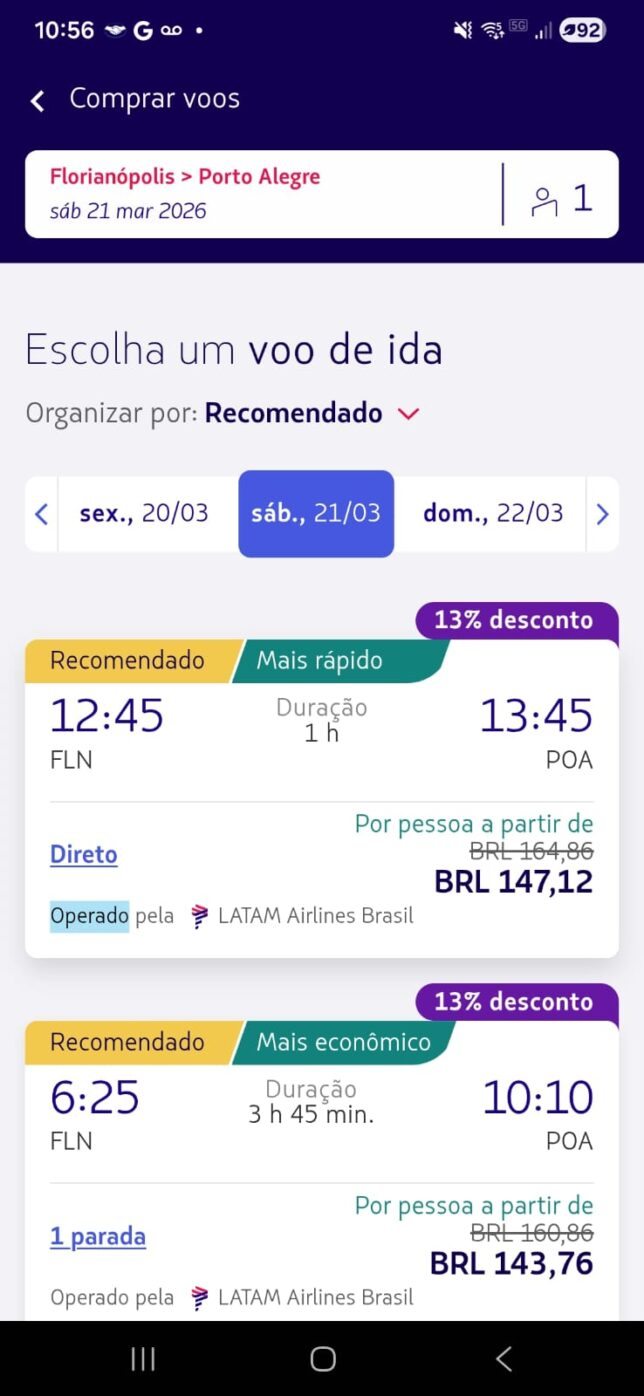
Task: Show earlier dates with left arrow
Action: [42, 514]
